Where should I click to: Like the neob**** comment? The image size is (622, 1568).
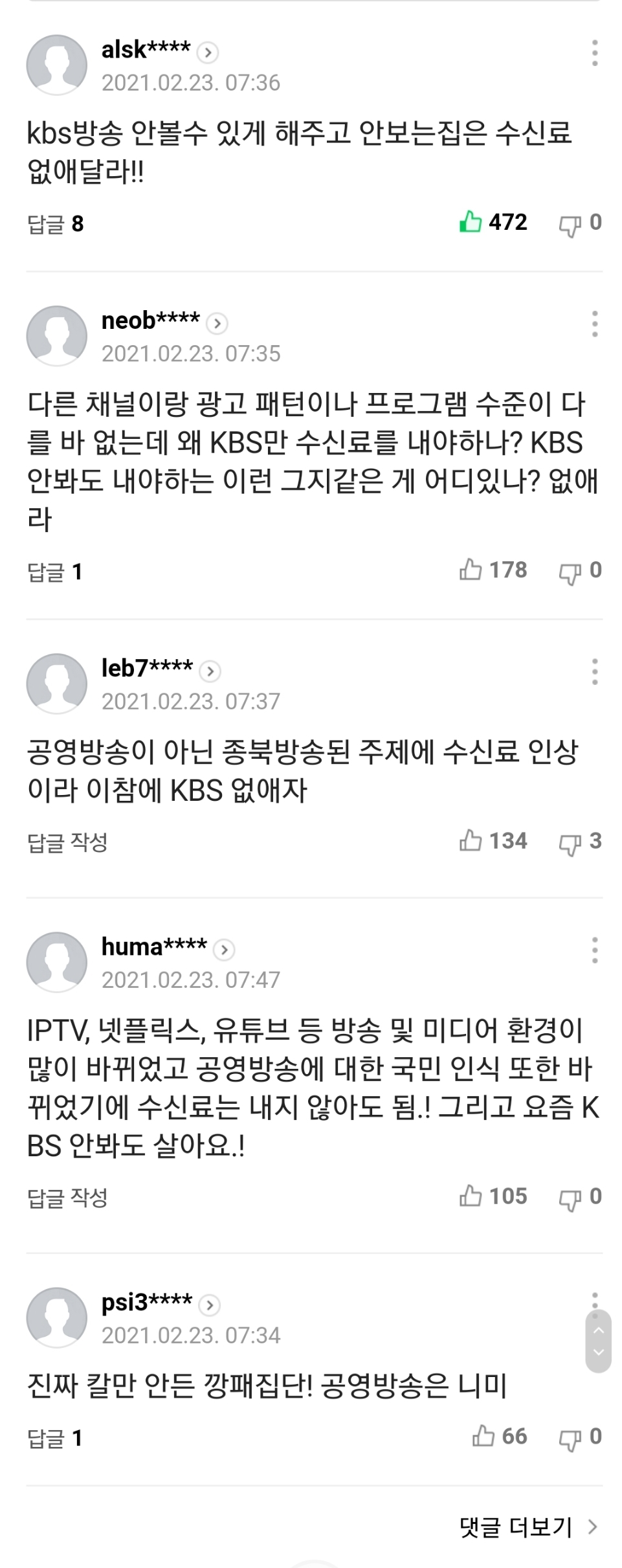(x=493, y=570)
